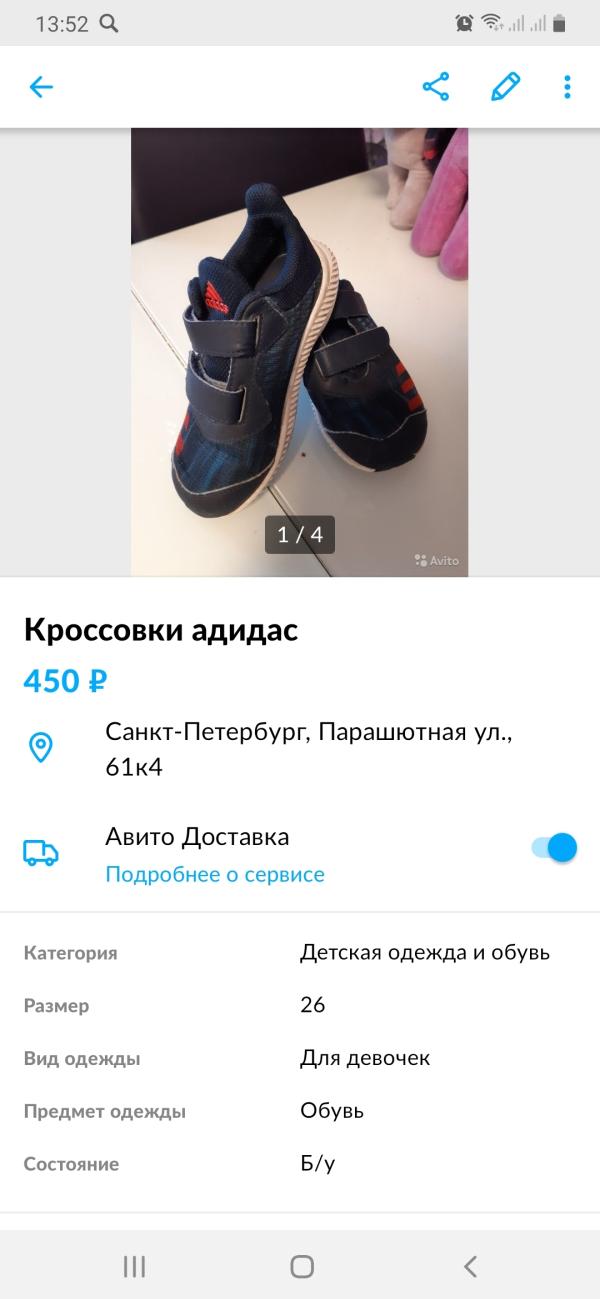Image resolution: width=600 pixels, height=1299 pixels.
Task: Open recent apps from navigation bar
Action: (134, 1266)
